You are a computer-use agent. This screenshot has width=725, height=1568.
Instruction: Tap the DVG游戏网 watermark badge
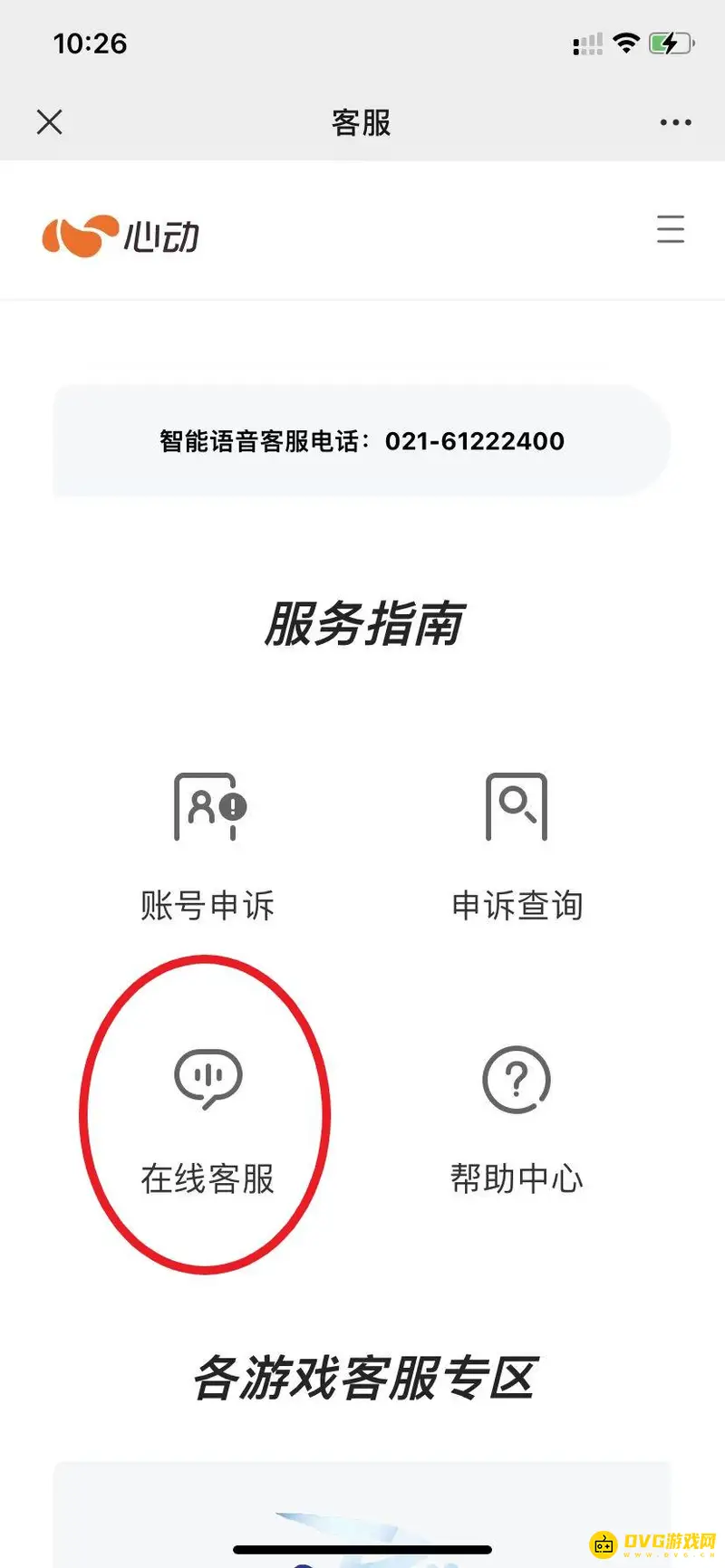(652, 1544)
